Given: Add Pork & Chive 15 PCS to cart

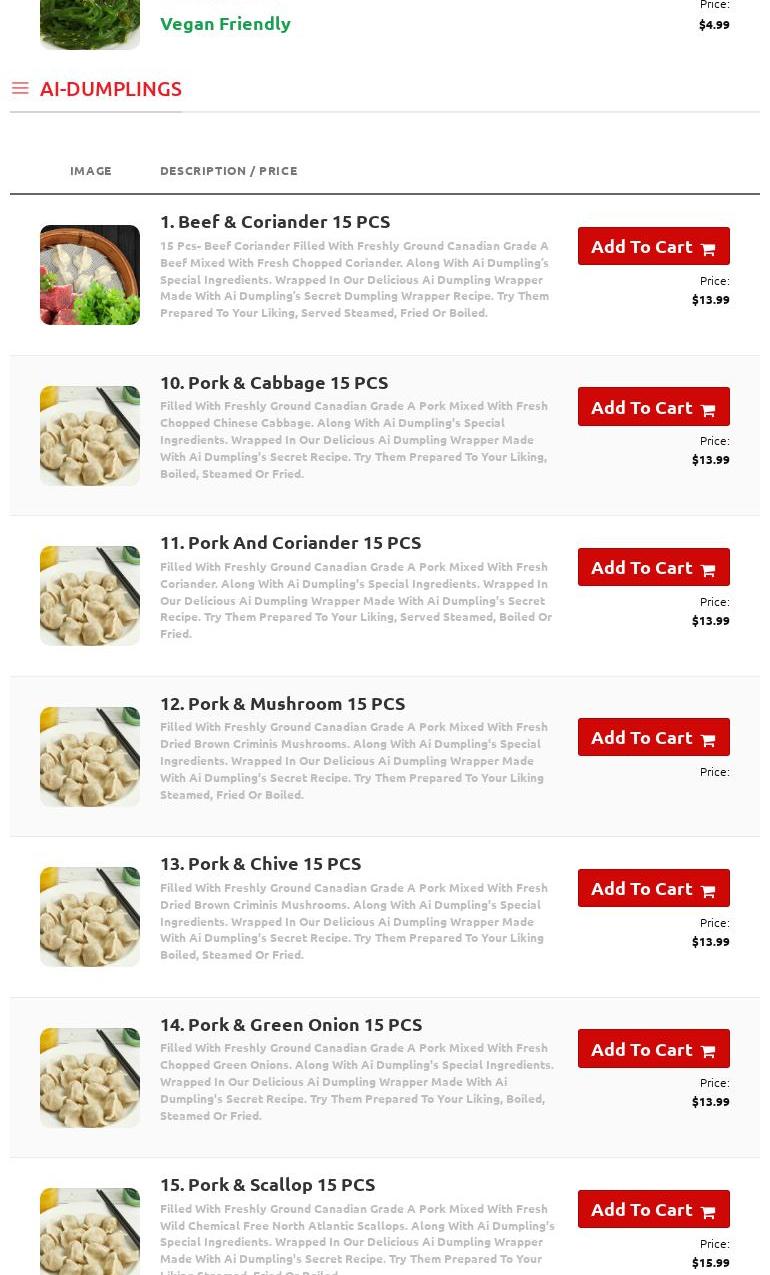Looking at the screenshot, I should [654, 888].
